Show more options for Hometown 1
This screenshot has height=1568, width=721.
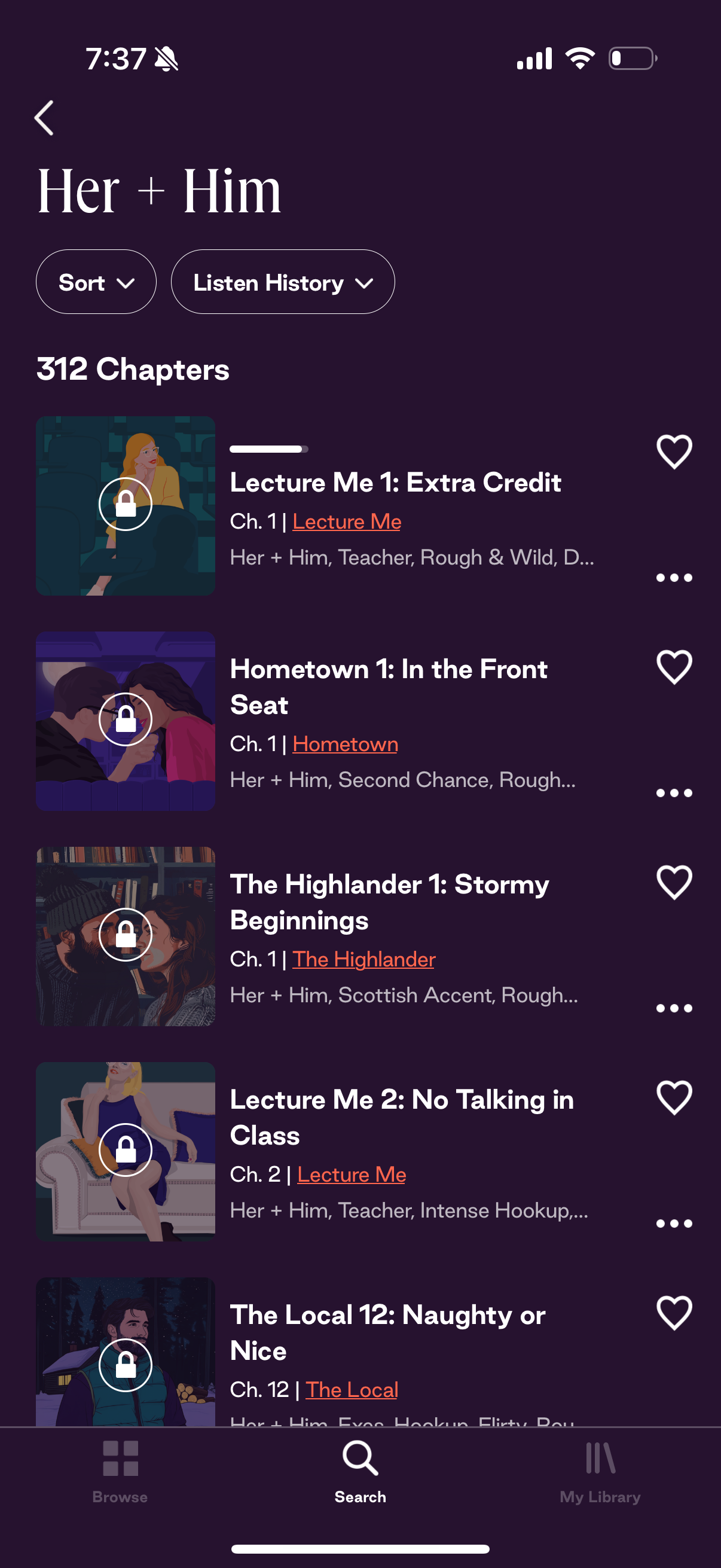pos(674,793)
